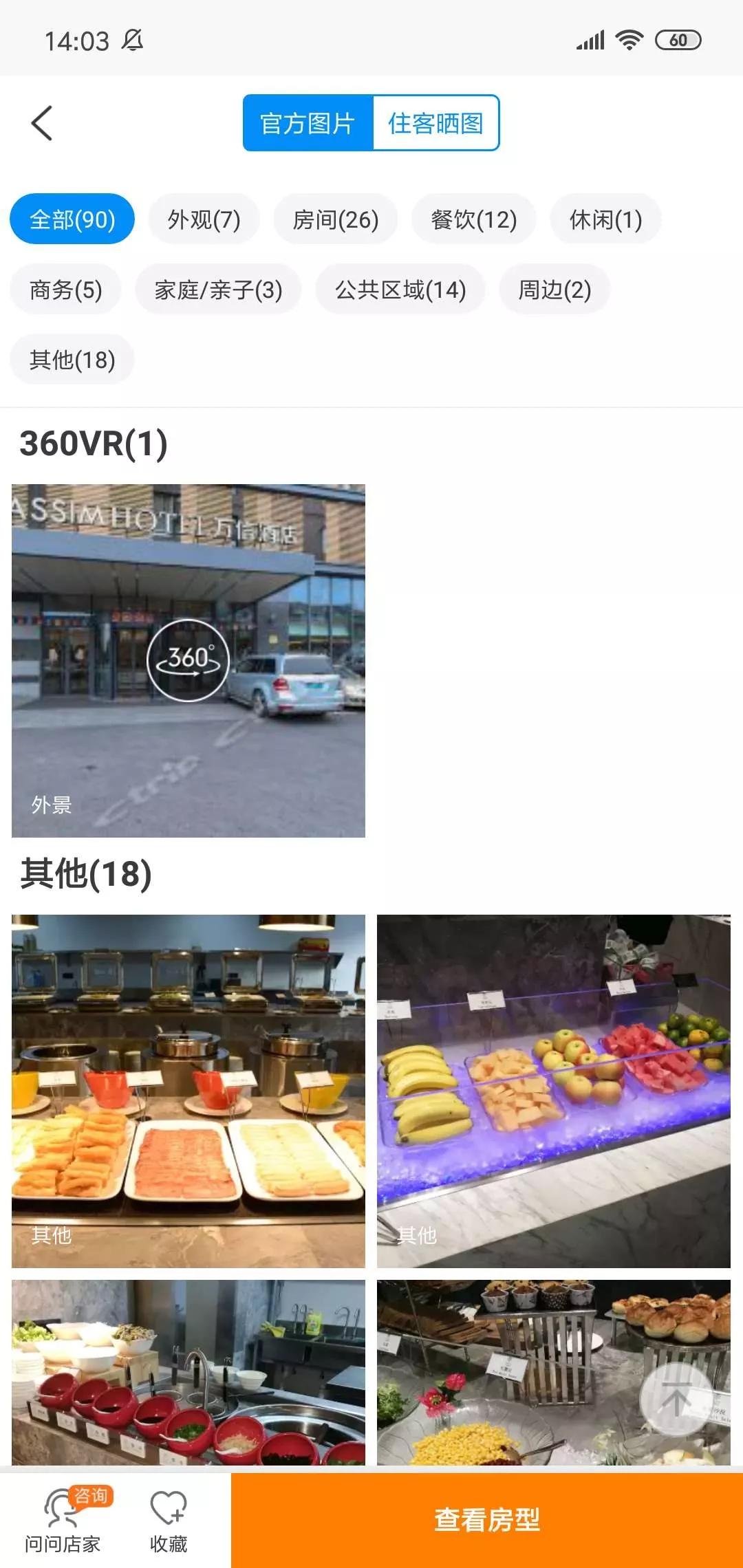Go back using the top-left arrow
Screen dimensions: 743x1568
tap(42, 124)
